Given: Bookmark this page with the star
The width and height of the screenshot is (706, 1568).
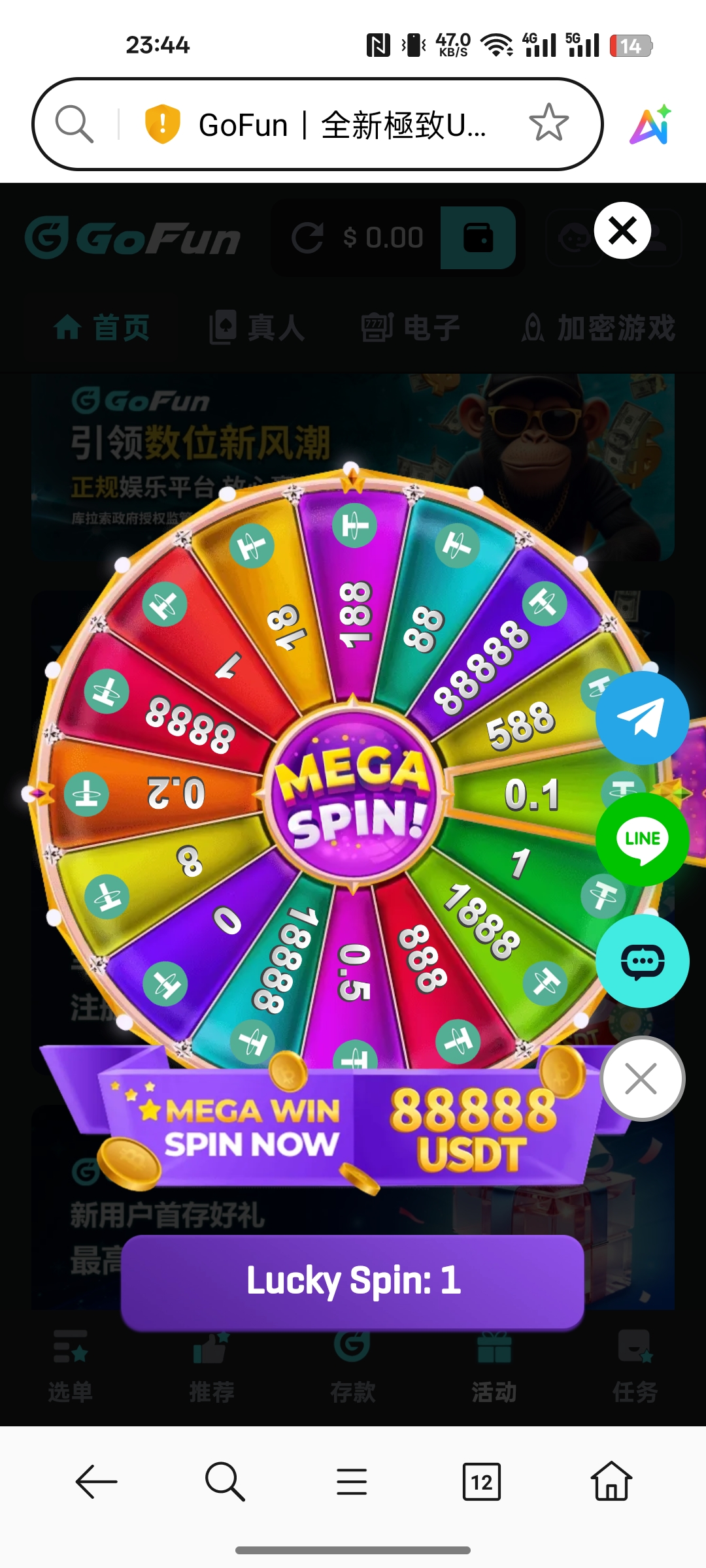Looking at the screenshot, I should click(548, 123).
